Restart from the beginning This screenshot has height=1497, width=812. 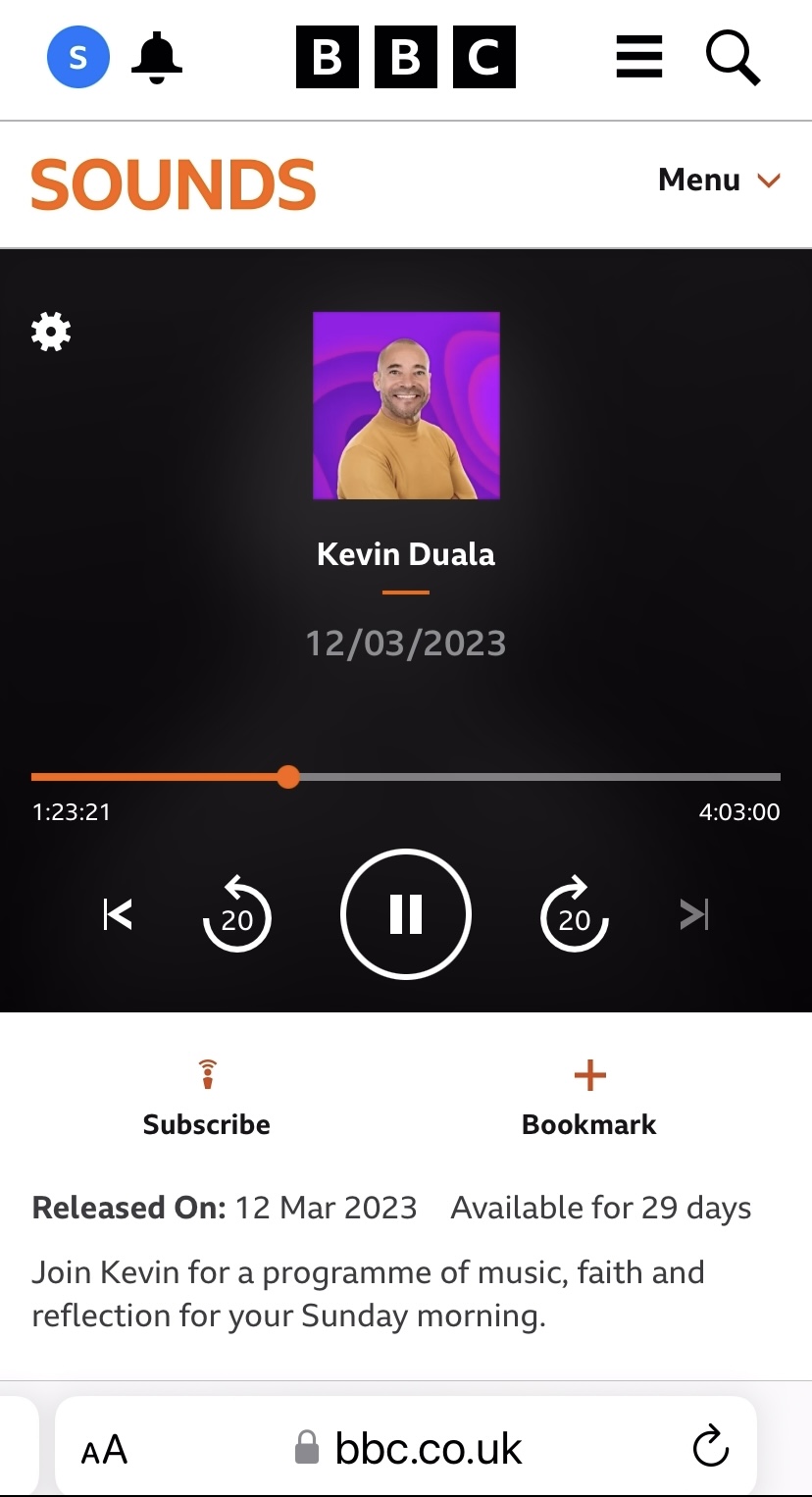pyautogui.click(x=118, y=914)
